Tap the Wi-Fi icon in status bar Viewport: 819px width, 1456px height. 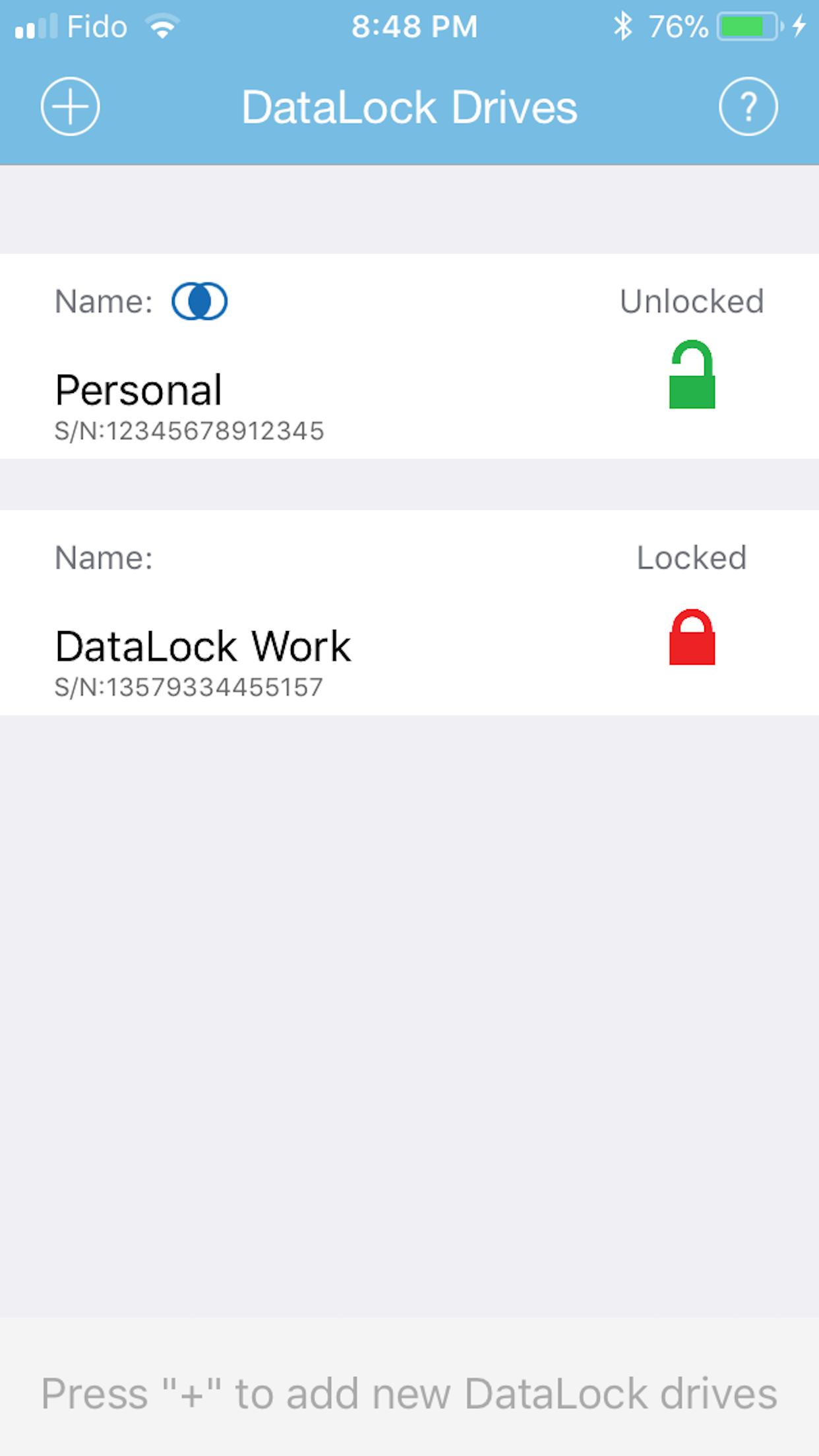(162, 26)
